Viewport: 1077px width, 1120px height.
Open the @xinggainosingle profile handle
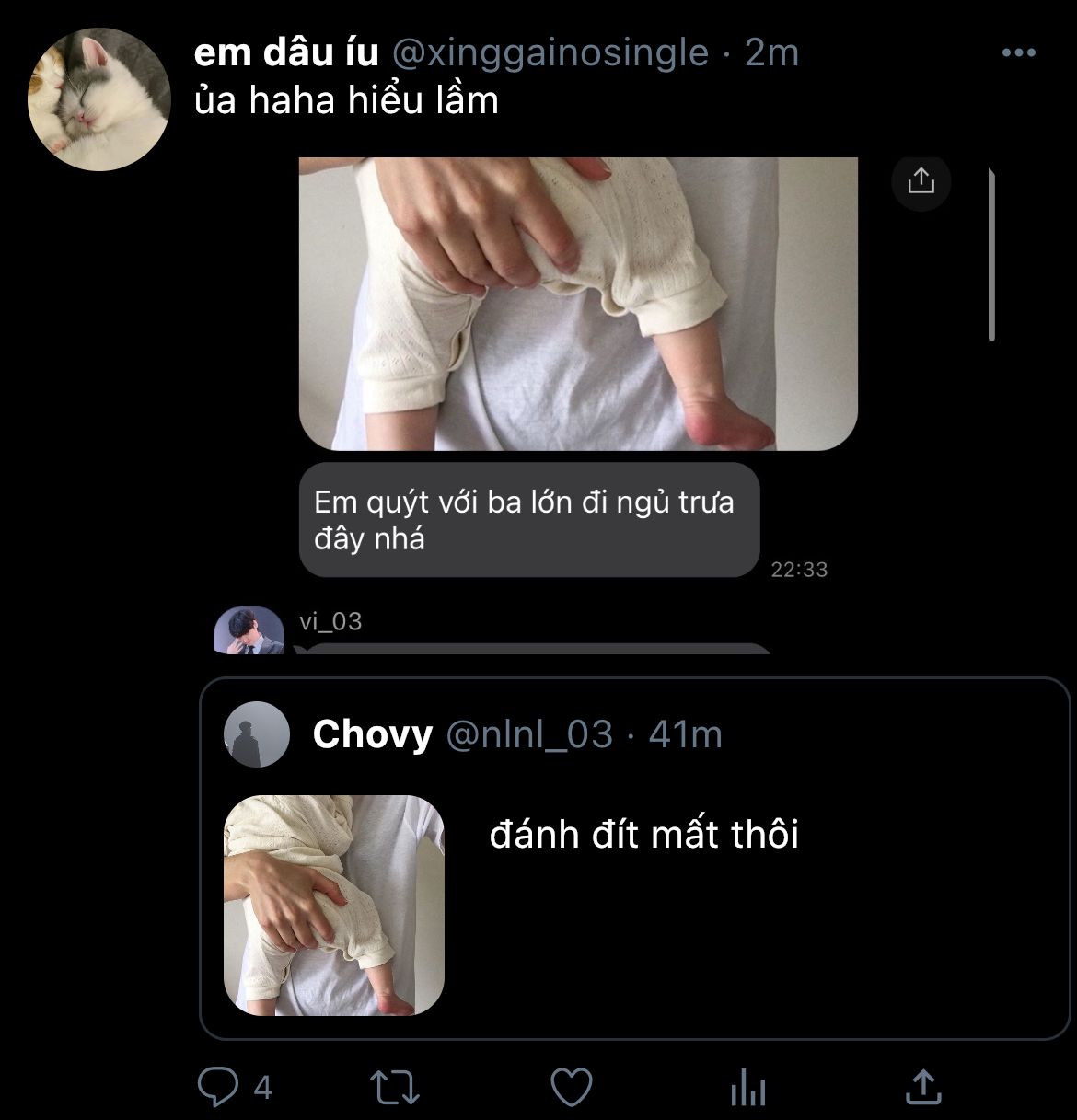pyautogui.click(x=550, y=53)
